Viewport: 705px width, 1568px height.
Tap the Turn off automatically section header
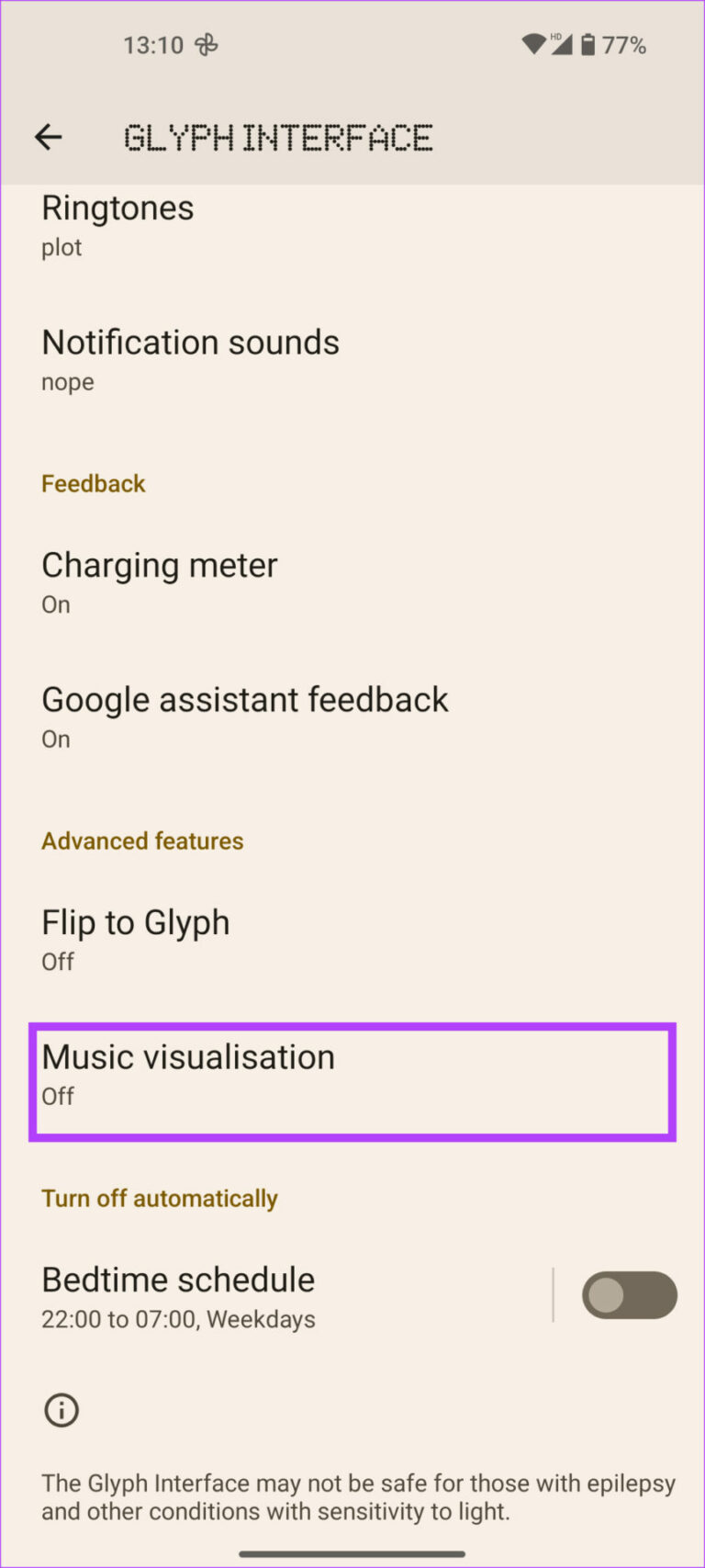coord(160,1198)
